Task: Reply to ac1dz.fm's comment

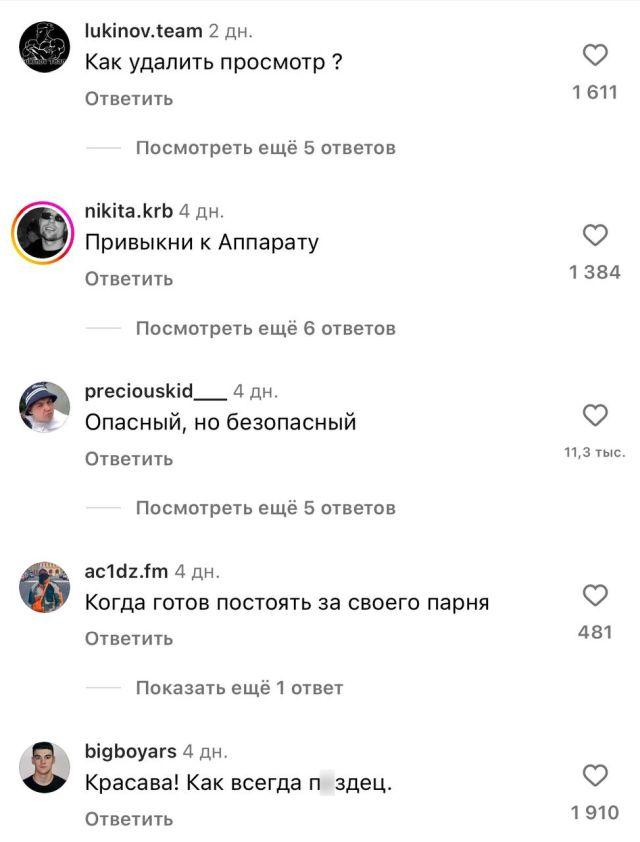Action: (x=129, y=639)
